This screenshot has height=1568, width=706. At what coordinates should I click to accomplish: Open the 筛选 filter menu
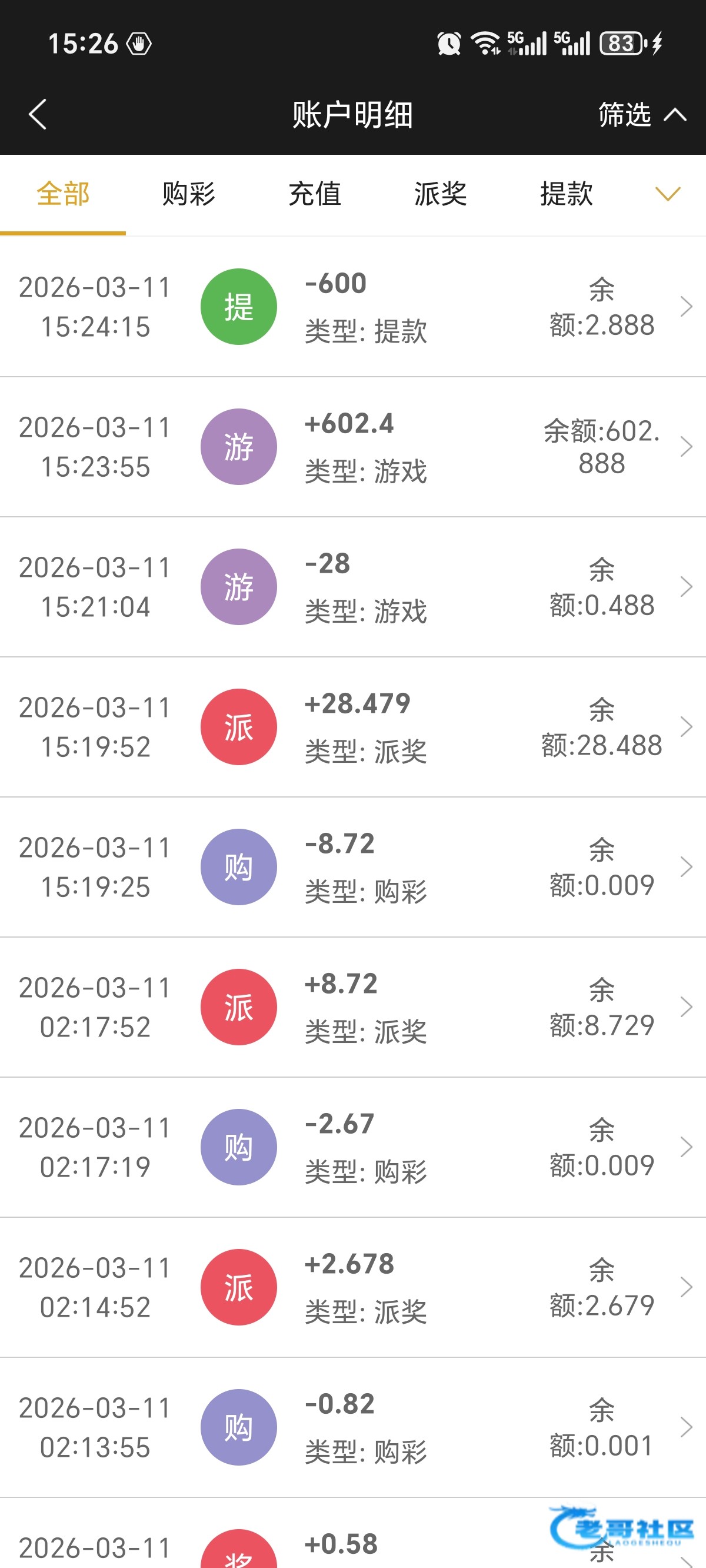click(x=641, y=114)
